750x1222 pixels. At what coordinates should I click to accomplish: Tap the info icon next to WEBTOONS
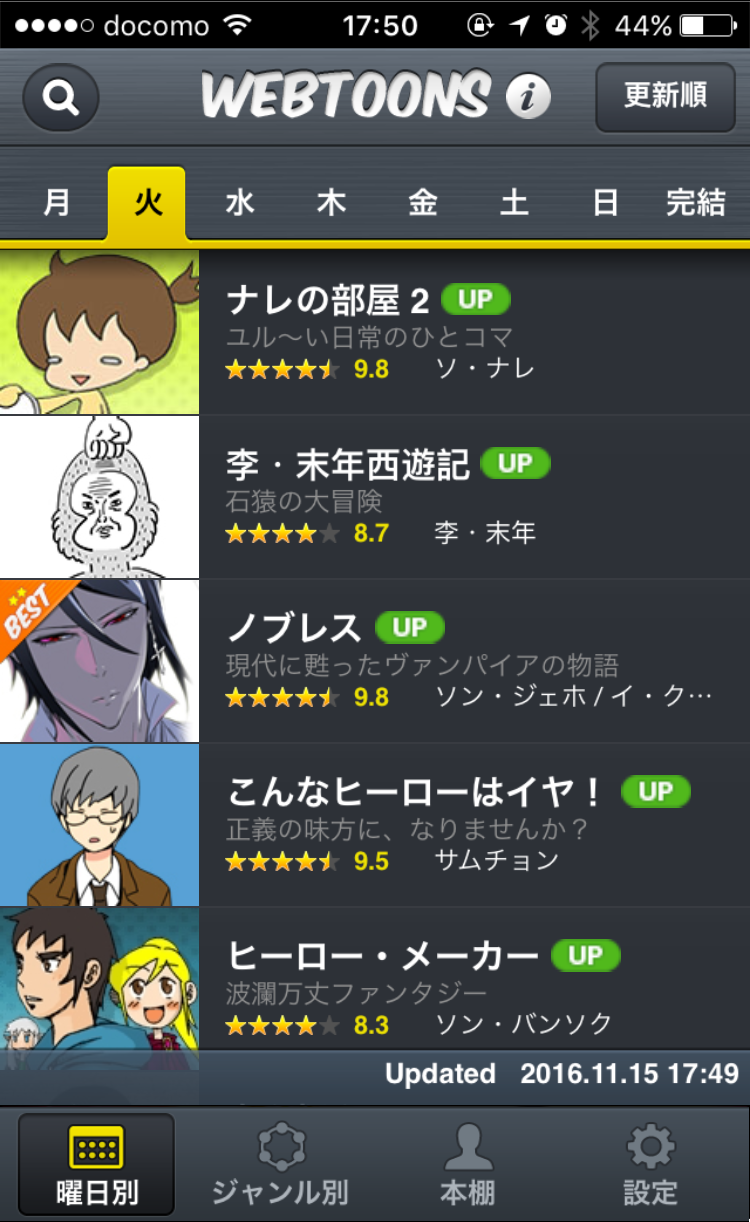tap(529, 98)
